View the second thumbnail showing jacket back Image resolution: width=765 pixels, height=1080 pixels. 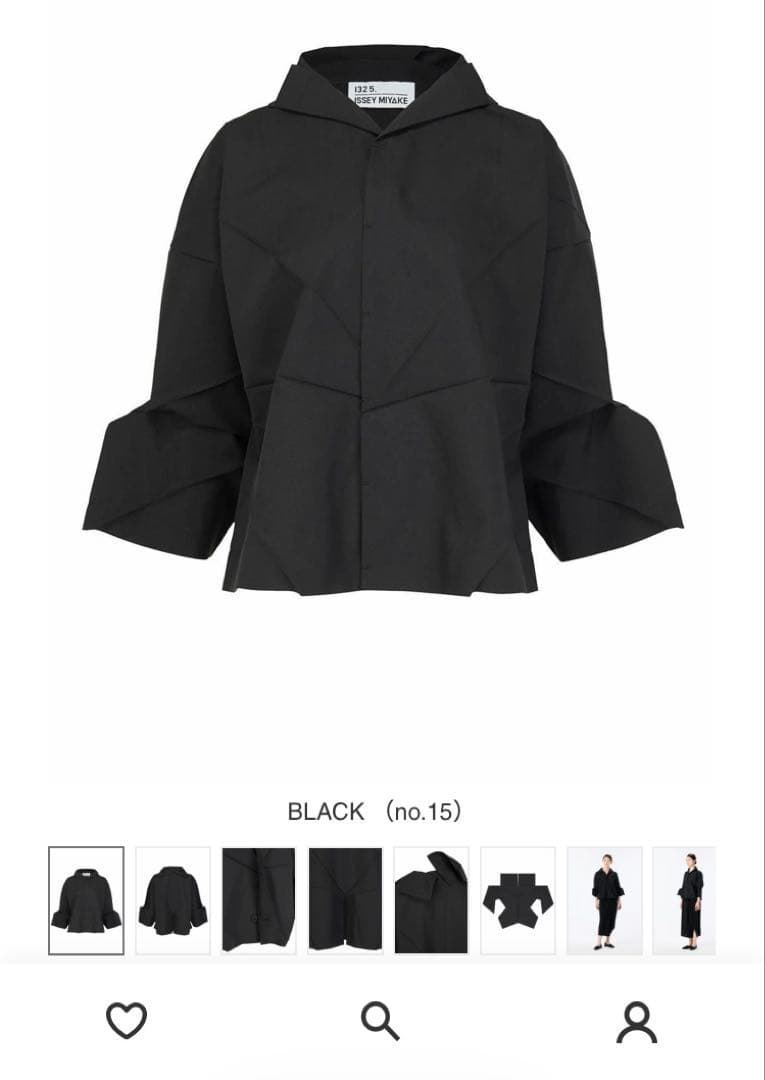coord(173,900)
